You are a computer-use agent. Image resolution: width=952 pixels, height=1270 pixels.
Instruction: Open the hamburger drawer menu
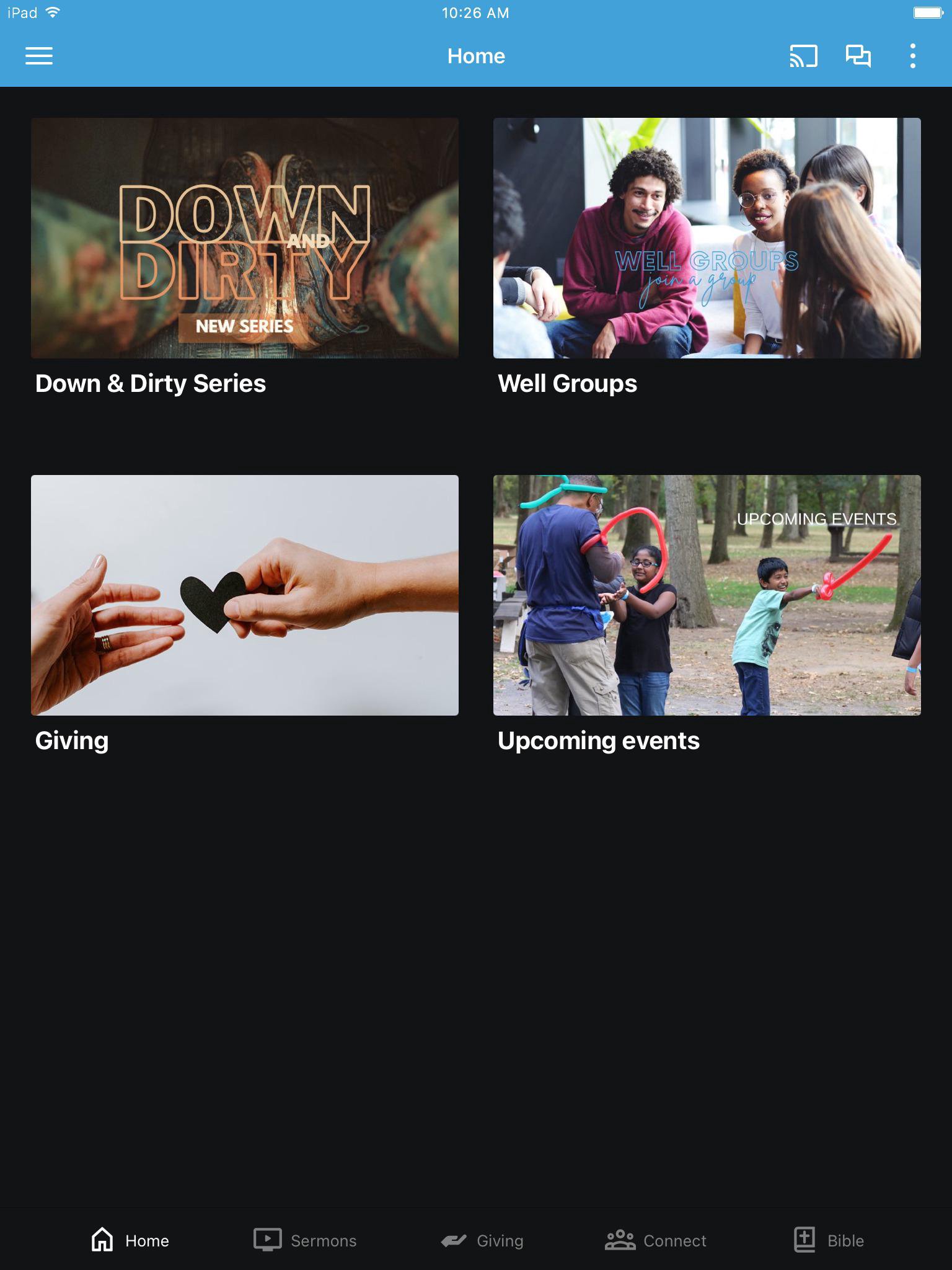[x=38, y=56]
